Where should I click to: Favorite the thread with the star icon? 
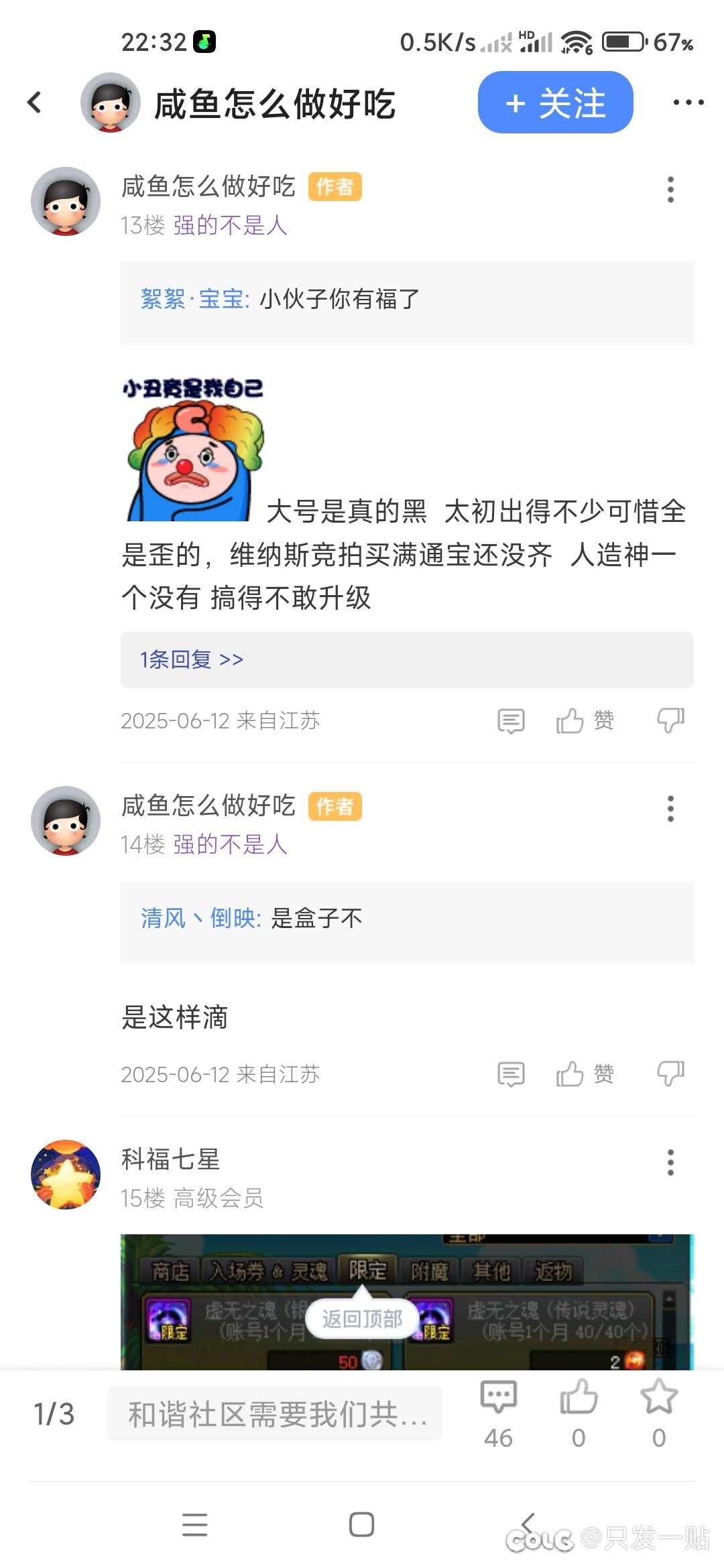point(659,1413)
